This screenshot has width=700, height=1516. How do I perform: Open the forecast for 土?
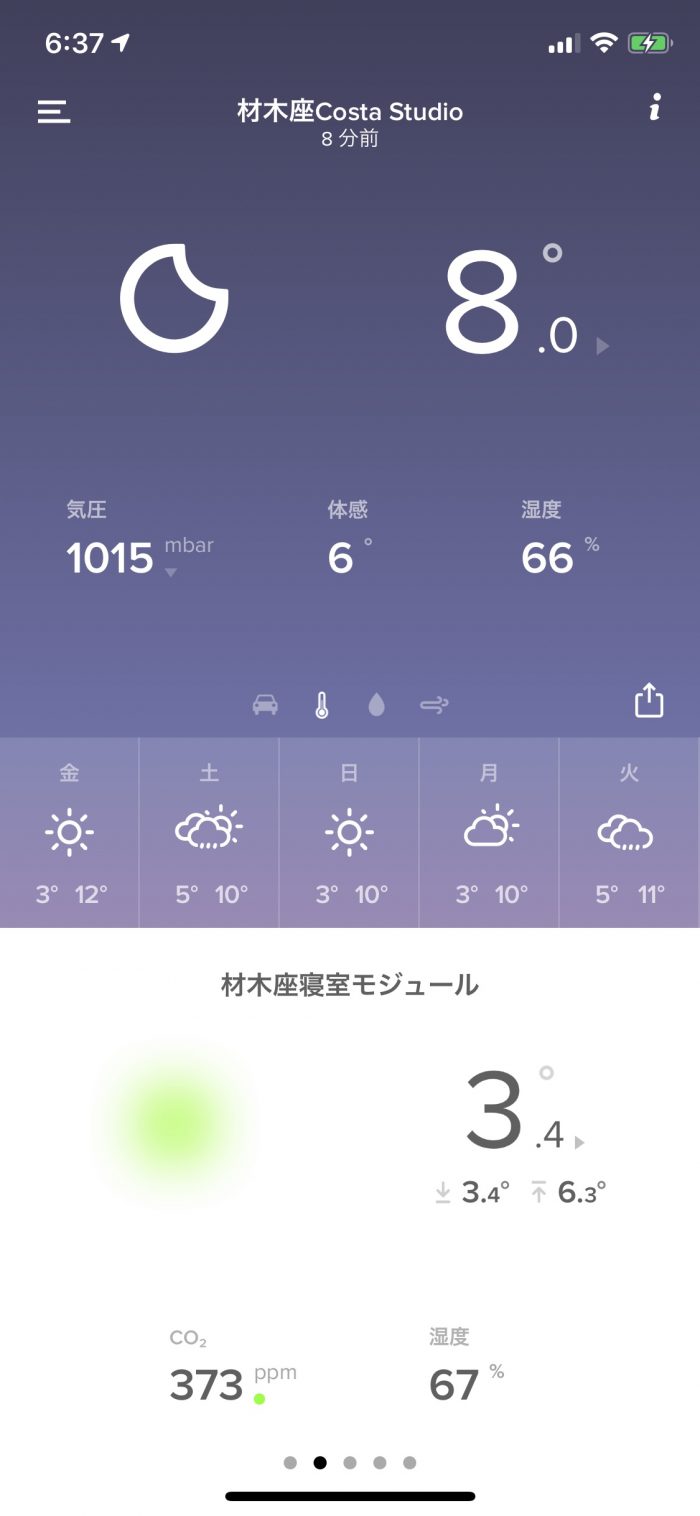click(x=209, y=833)
